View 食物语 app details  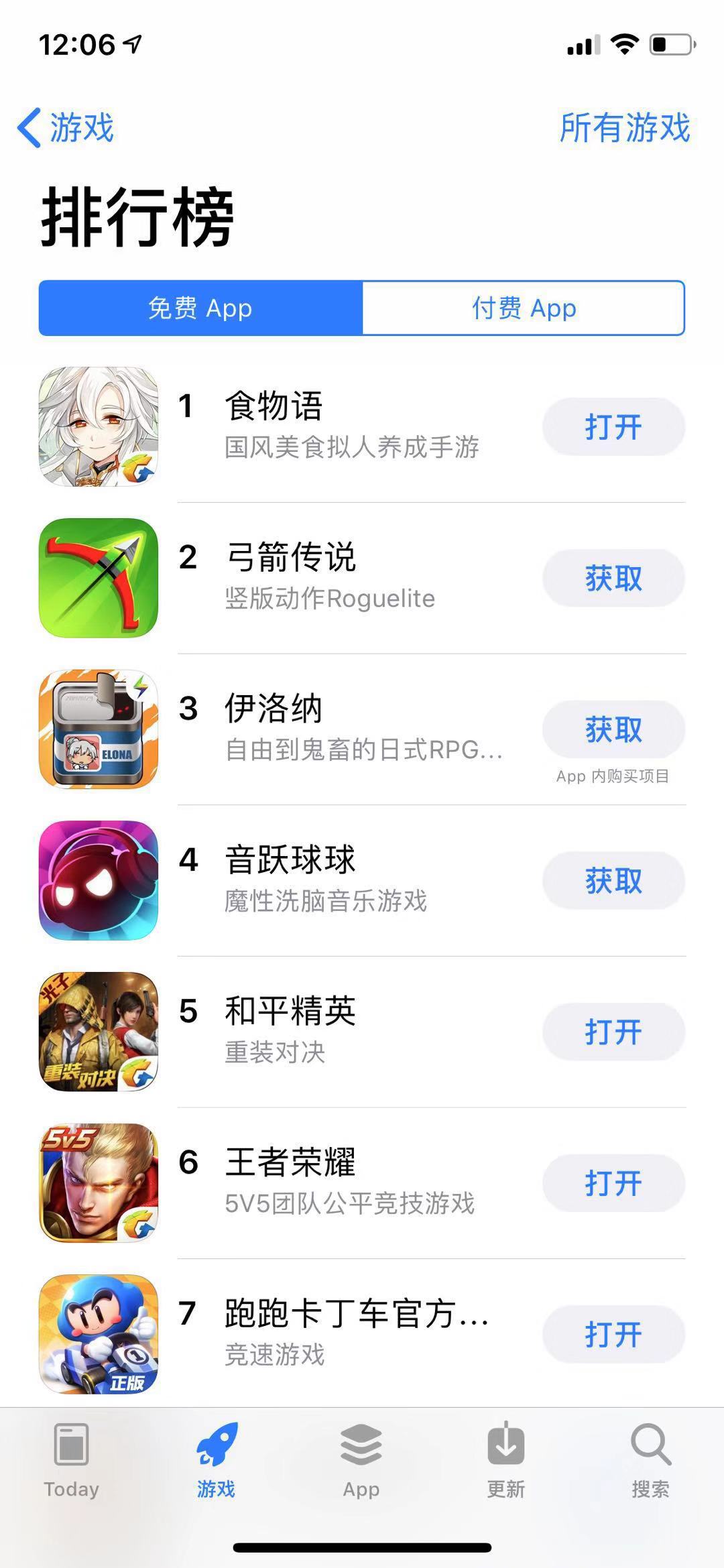click(x=274, y=407)
